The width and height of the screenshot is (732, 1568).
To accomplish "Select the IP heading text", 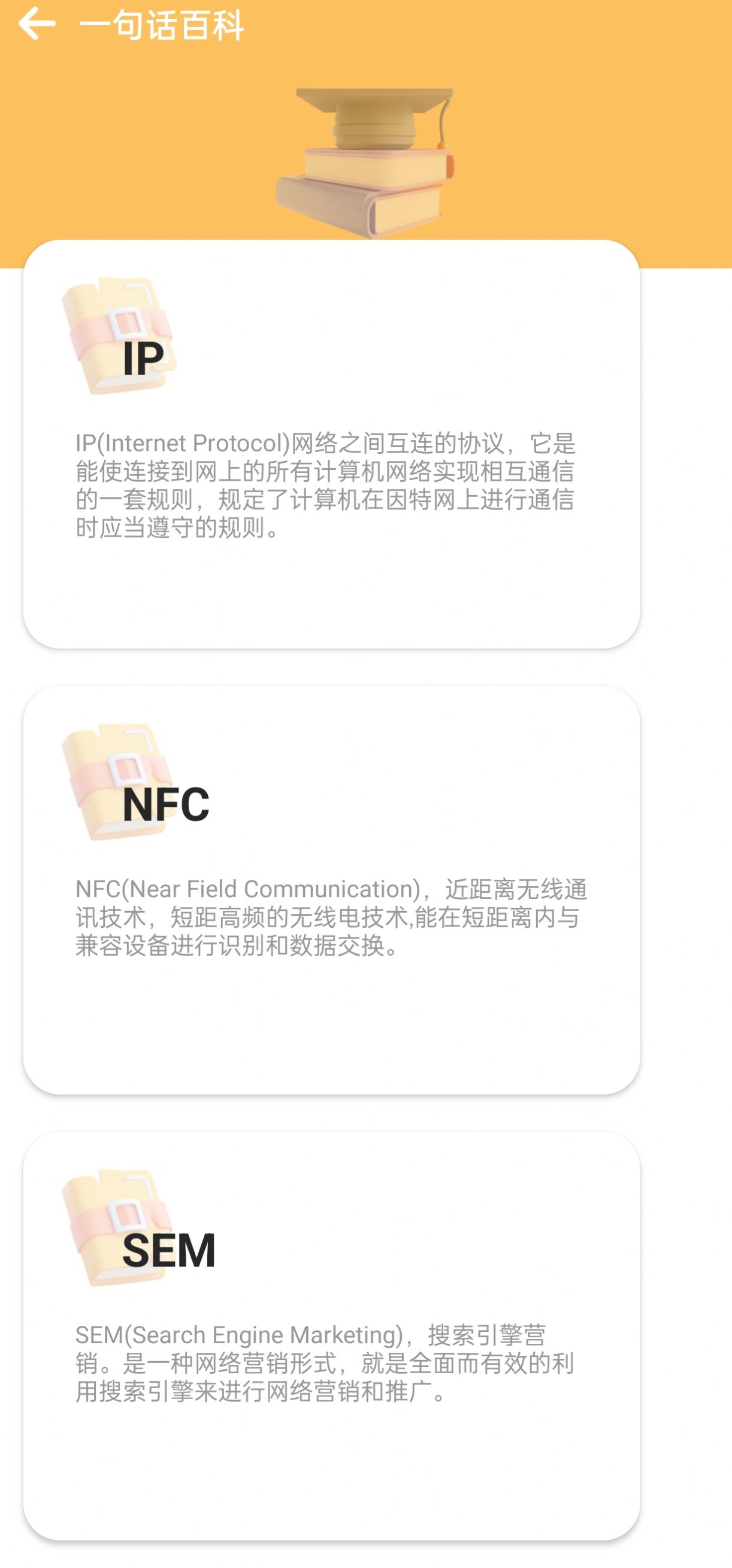I will click(144, 359).
